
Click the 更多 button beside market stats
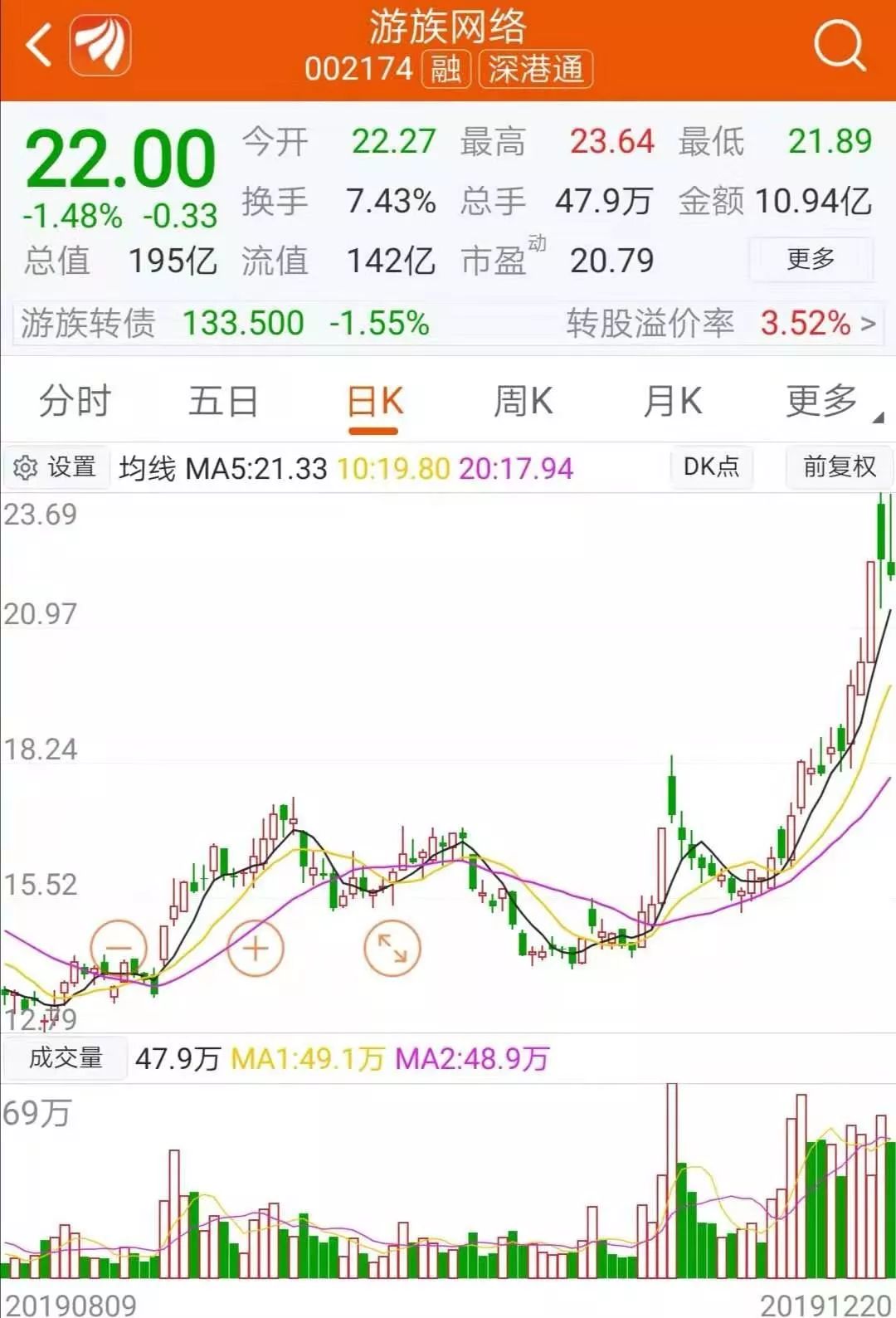click(x=811, y=259)
